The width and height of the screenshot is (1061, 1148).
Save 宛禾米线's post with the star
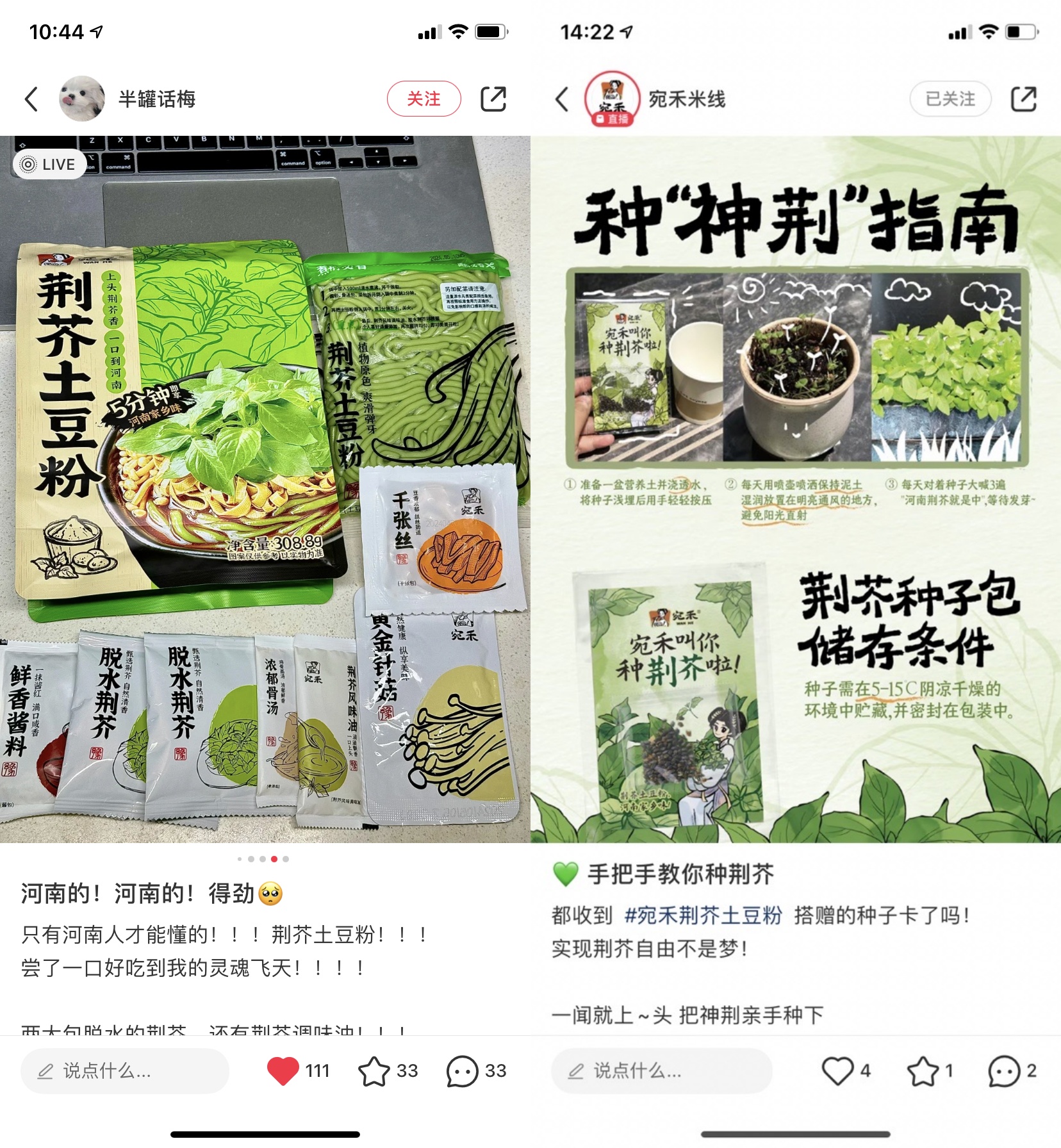pyautogui.click(x=923, y=1070)
